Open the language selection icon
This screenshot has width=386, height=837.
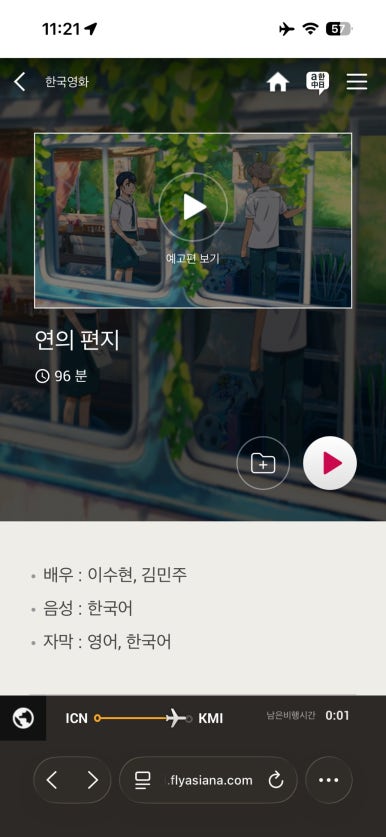(x=317, y=83)
